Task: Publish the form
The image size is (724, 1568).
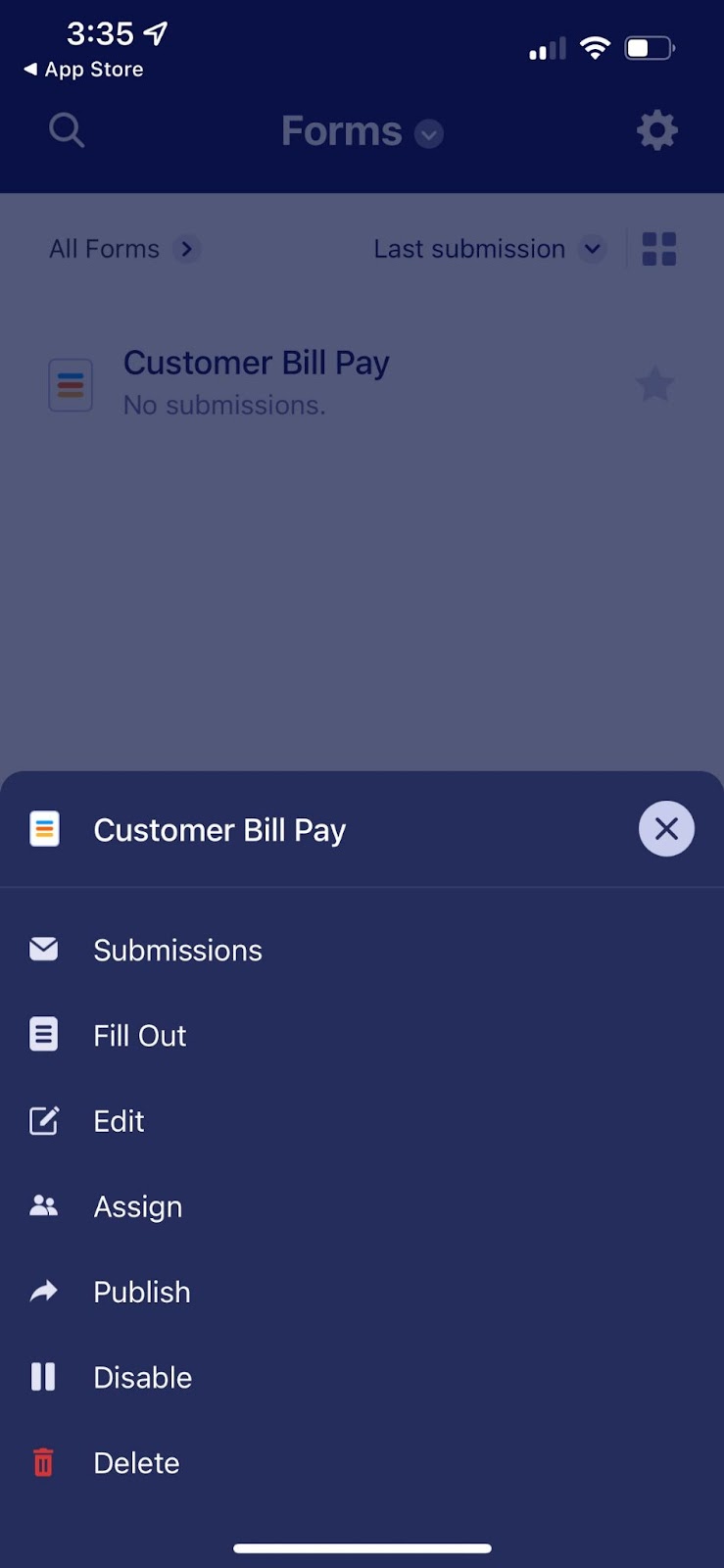Action: coord(141,1292)
